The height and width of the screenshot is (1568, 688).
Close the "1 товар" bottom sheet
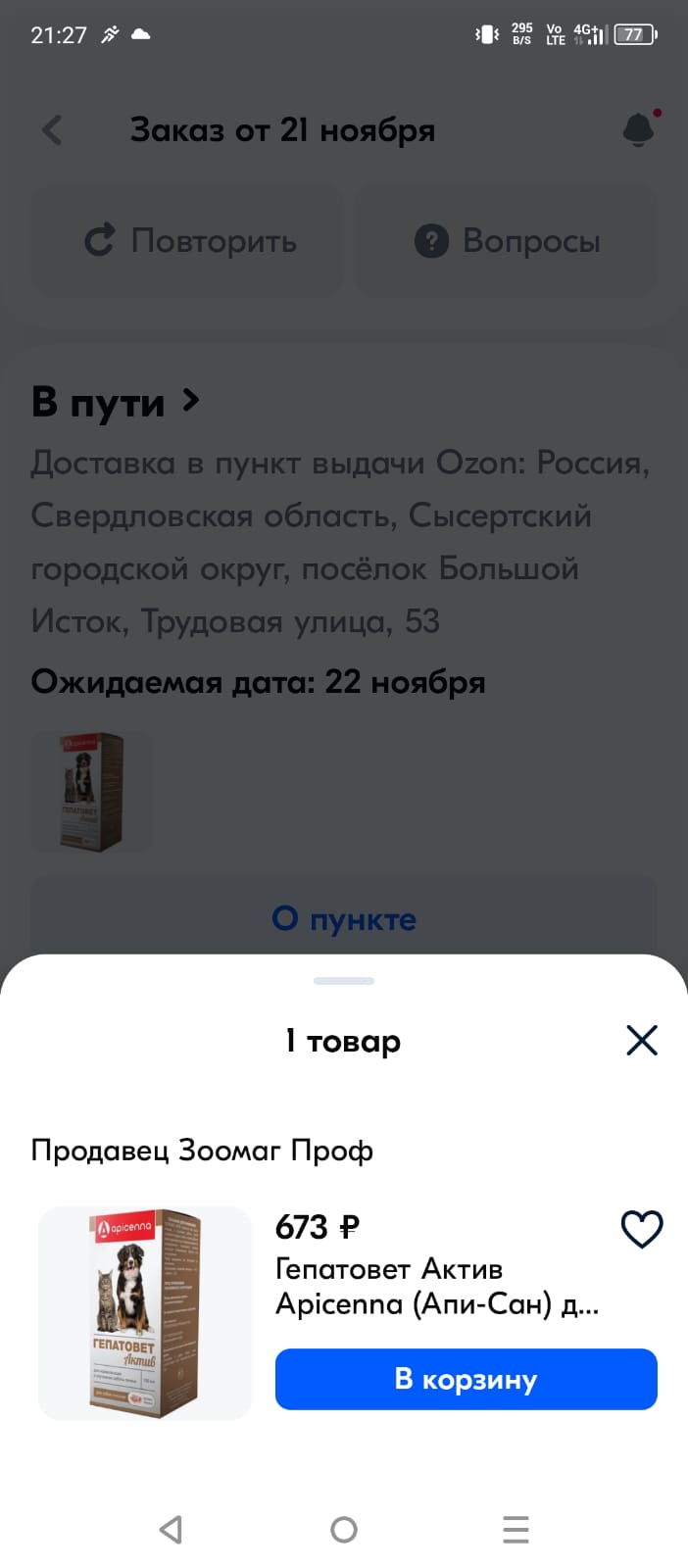click(642, 1040)
